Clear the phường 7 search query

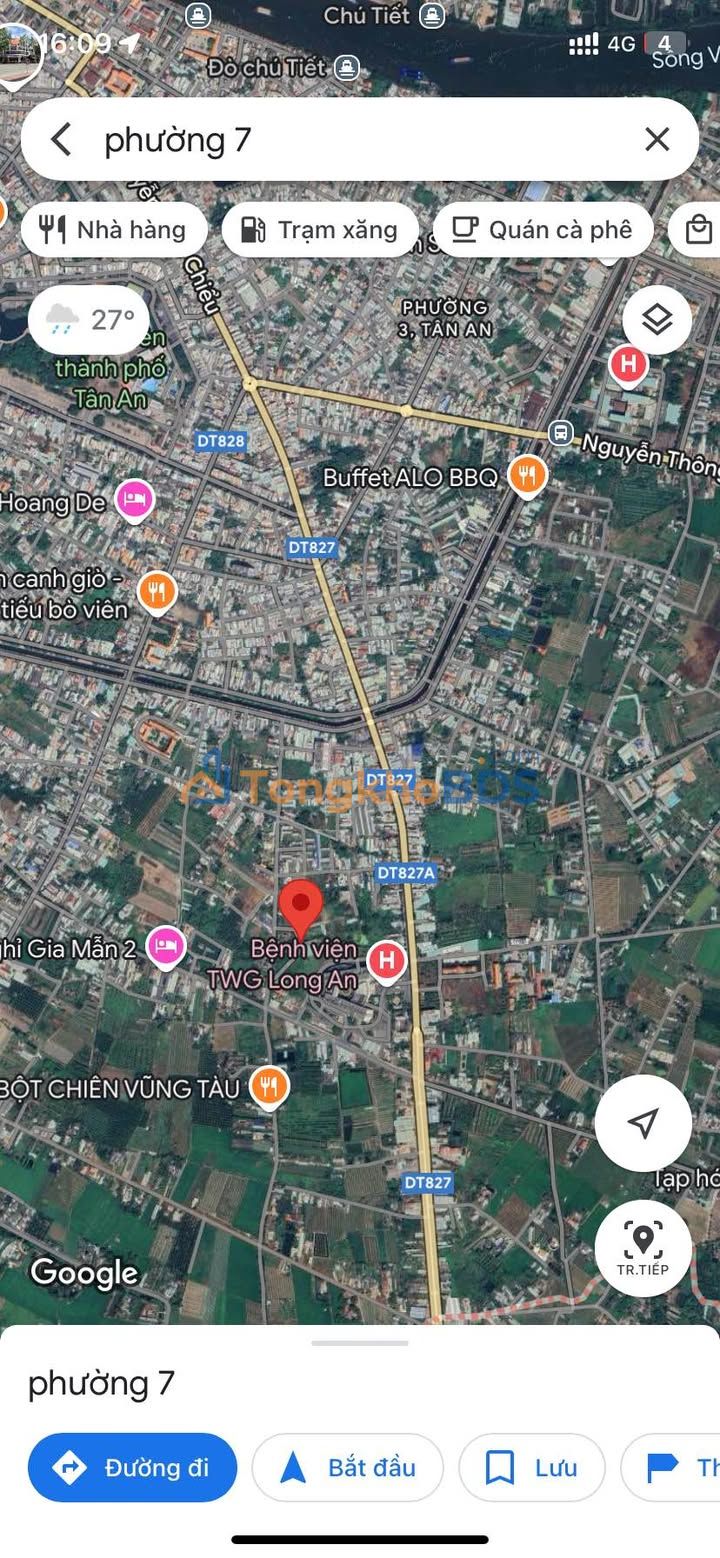pyautogui.click(x=657, y=140)
